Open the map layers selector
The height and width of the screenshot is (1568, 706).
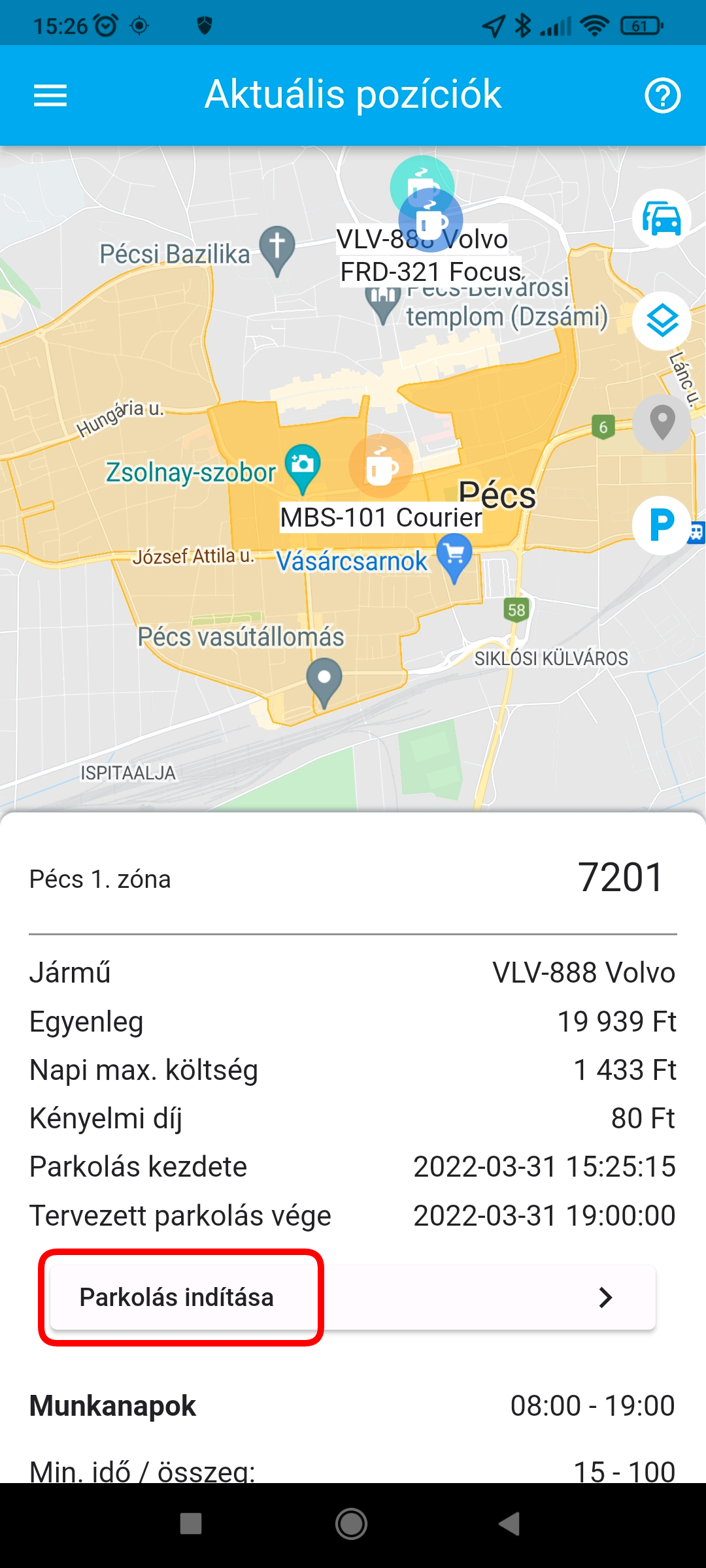point(662,321)
